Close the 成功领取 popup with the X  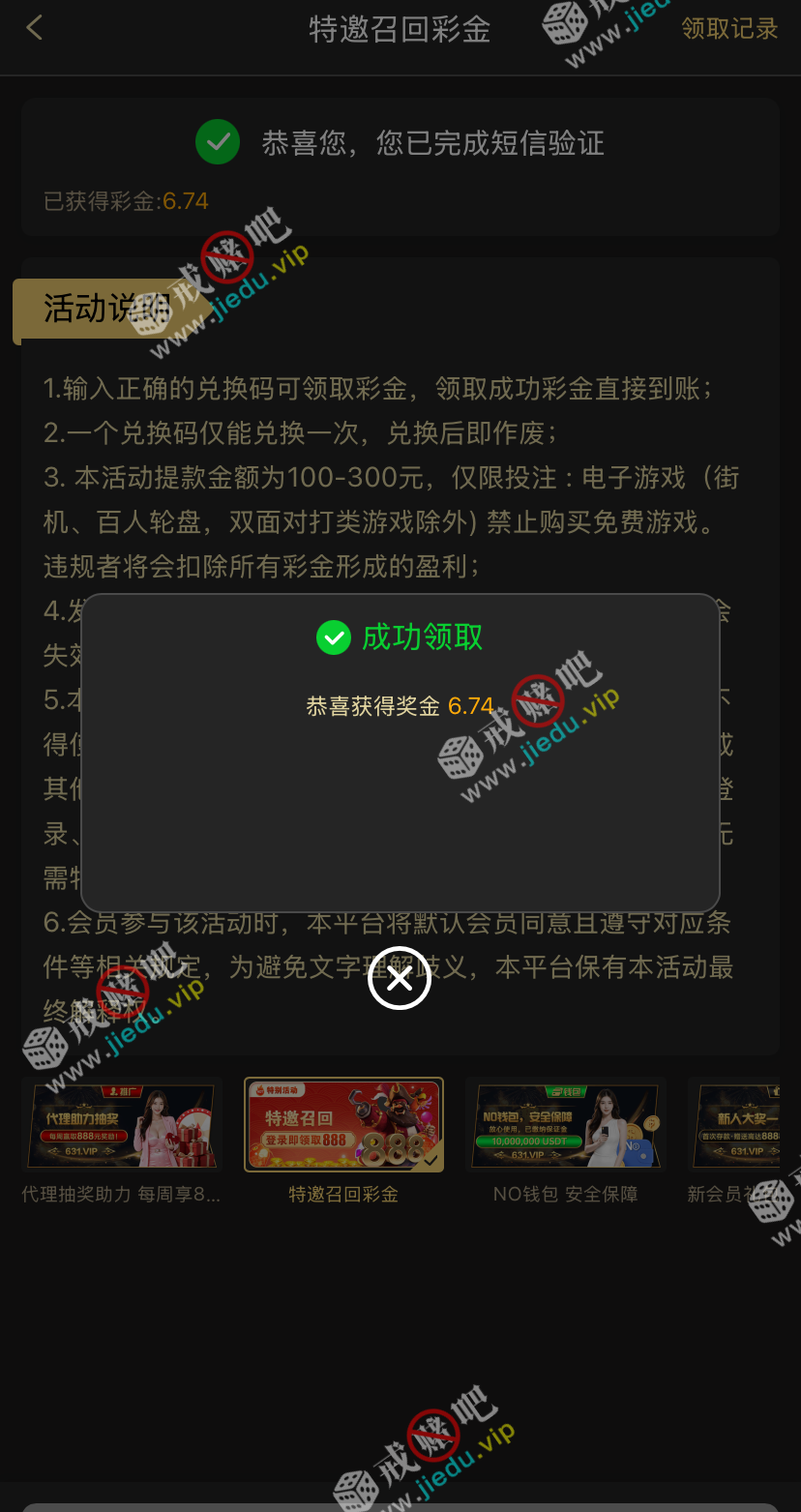(x=400, y=978)
